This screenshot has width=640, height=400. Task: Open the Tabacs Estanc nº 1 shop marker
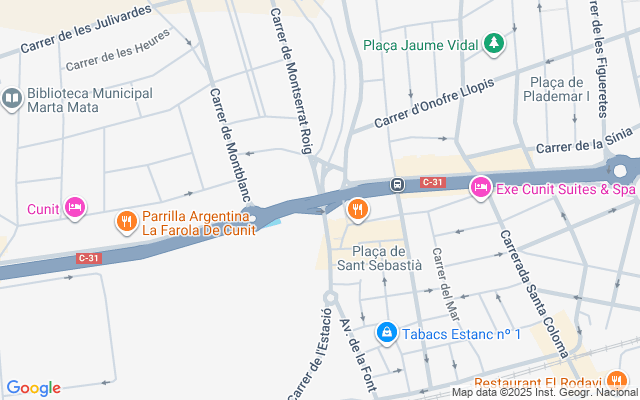tap(386, 332)
